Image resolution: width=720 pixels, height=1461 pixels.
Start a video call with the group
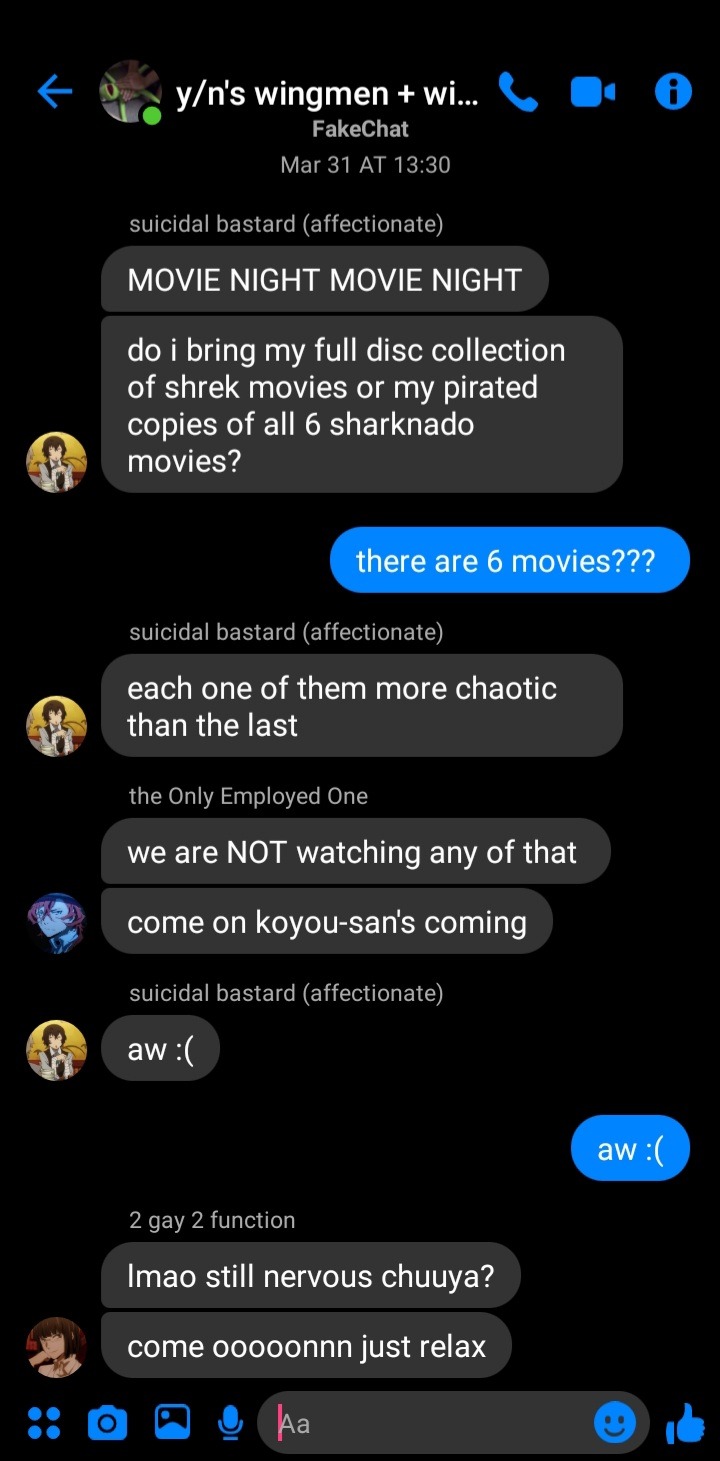pos(592,93)
